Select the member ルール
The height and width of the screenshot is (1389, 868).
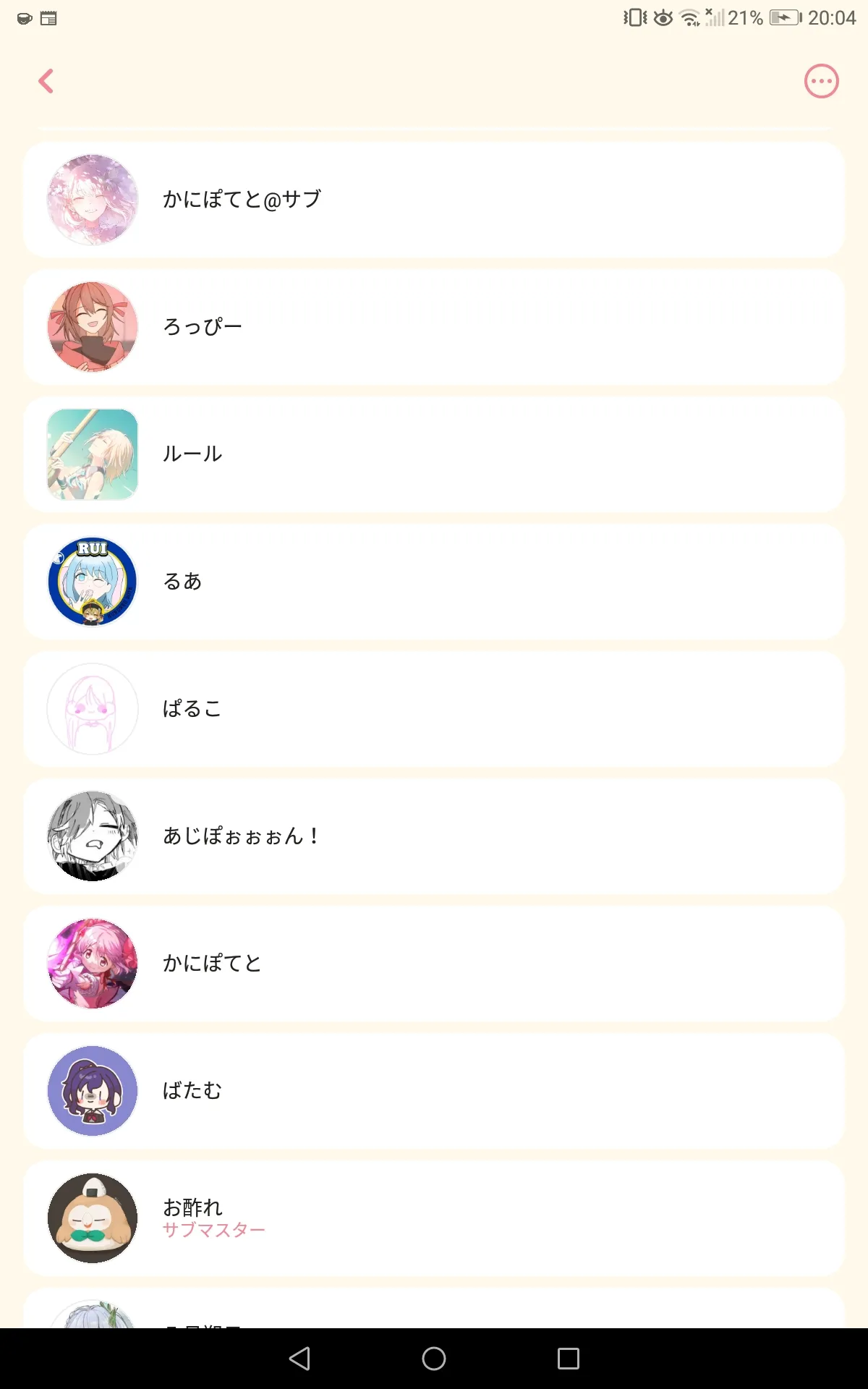click(434, 454)
